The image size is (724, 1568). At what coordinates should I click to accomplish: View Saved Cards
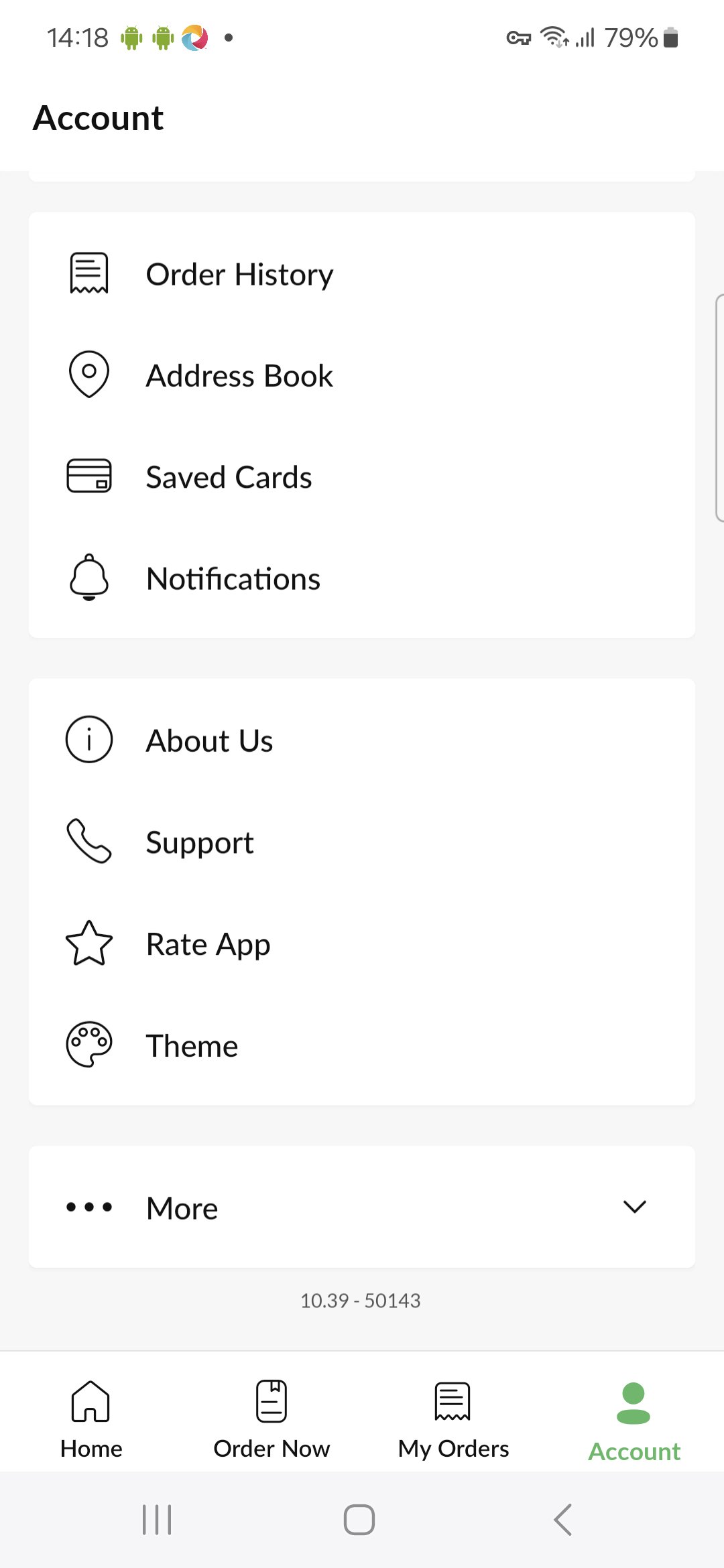(229, 477)
